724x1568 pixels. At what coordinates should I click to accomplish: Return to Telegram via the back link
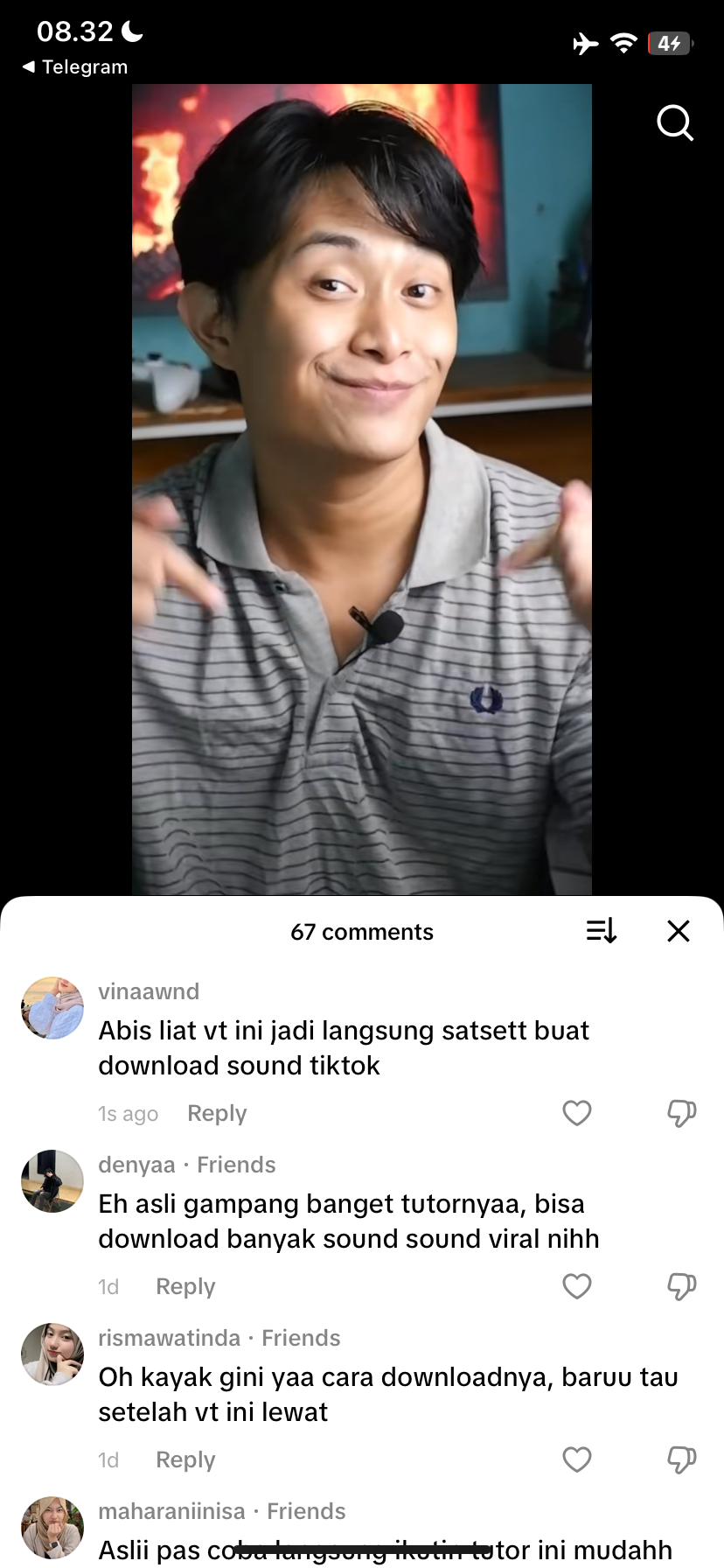(x=75, y=67)
